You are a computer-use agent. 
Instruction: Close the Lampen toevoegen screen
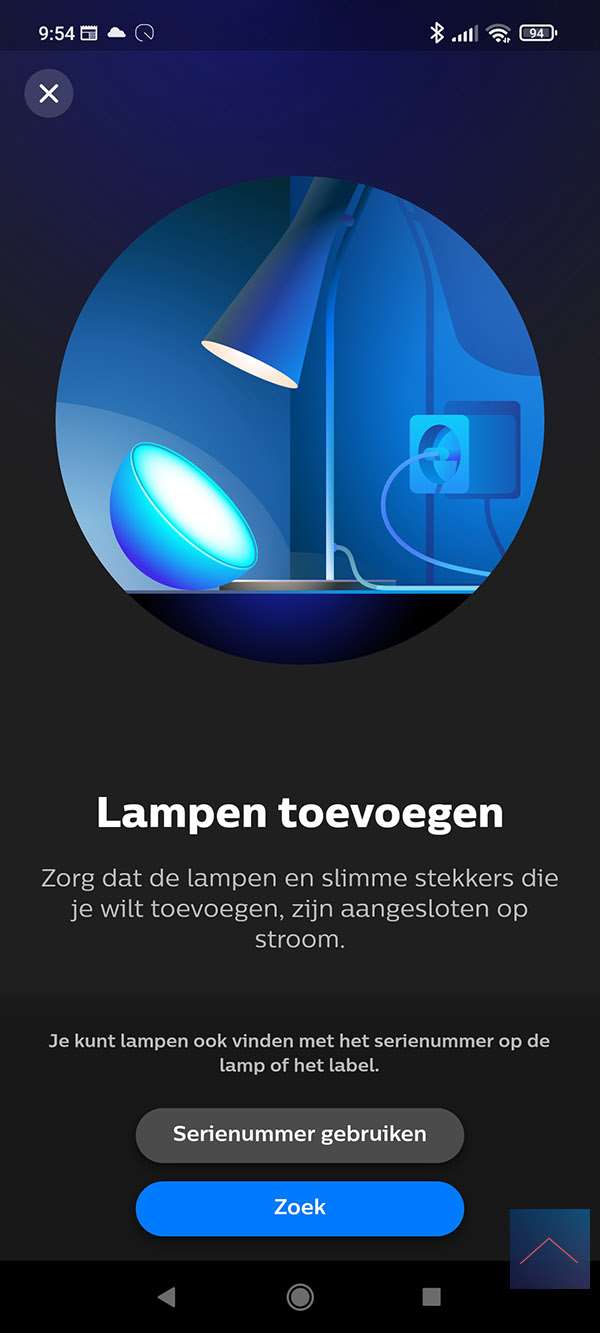(49, 94)
